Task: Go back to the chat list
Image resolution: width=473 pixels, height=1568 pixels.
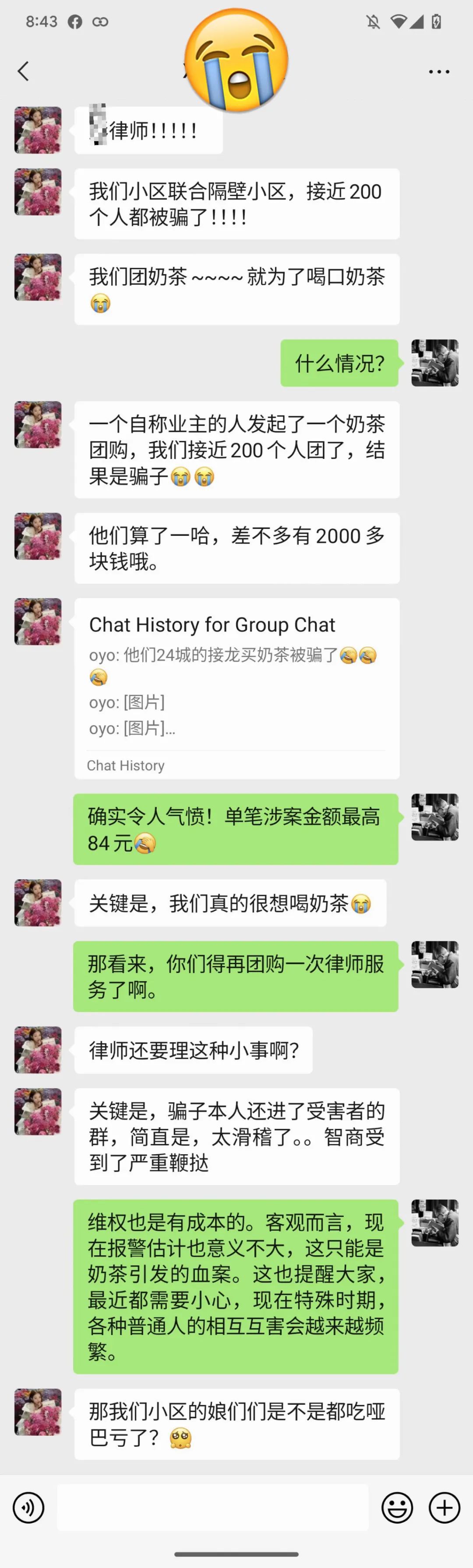Action: [24, 72]
